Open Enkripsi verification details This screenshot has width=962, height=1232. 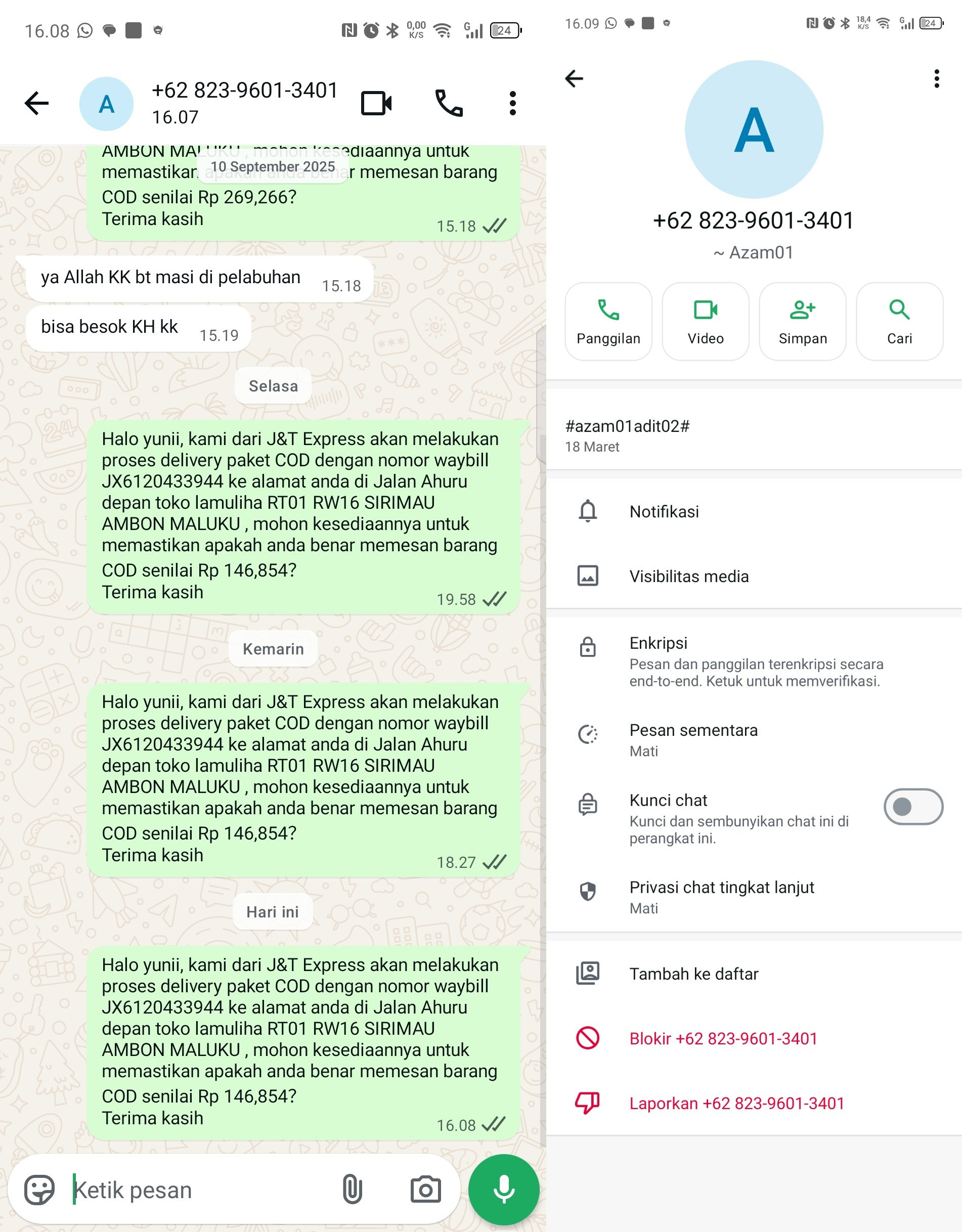click(x=754, y=661)
